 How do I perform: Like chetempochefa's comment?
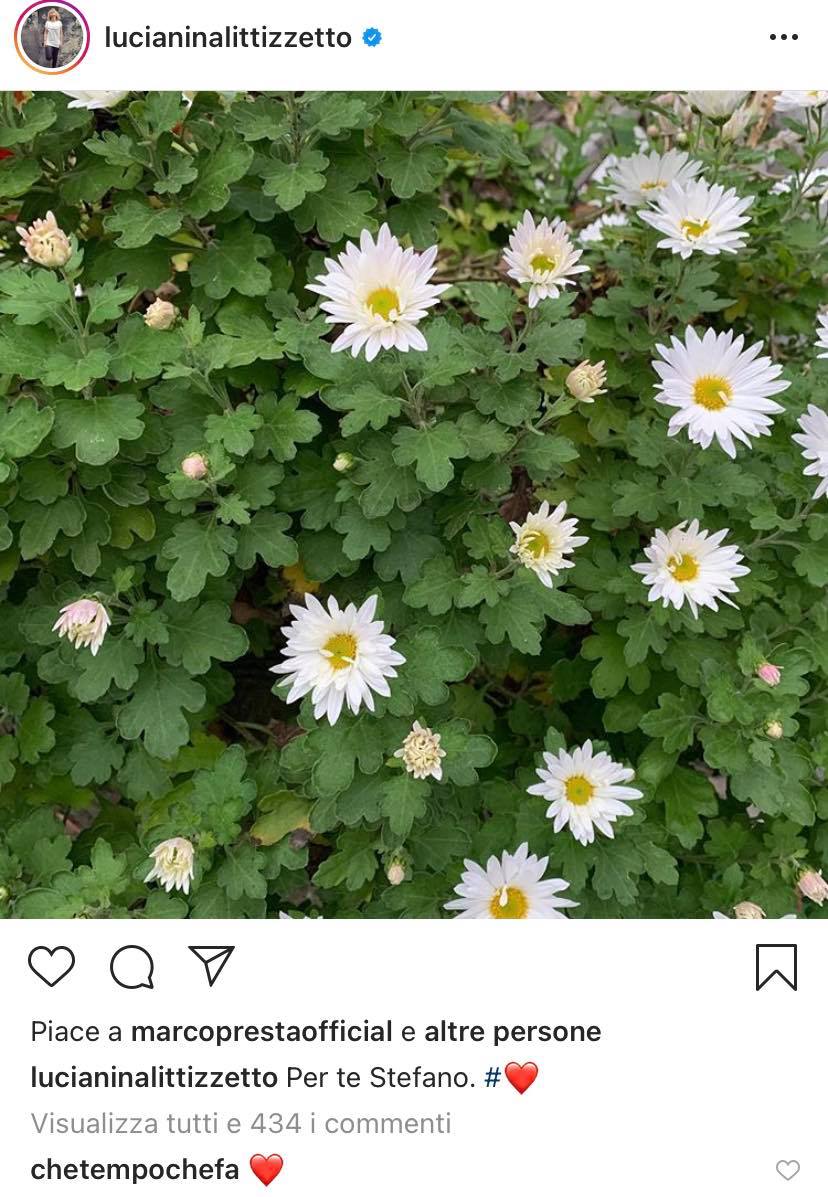click(788, 1169)
